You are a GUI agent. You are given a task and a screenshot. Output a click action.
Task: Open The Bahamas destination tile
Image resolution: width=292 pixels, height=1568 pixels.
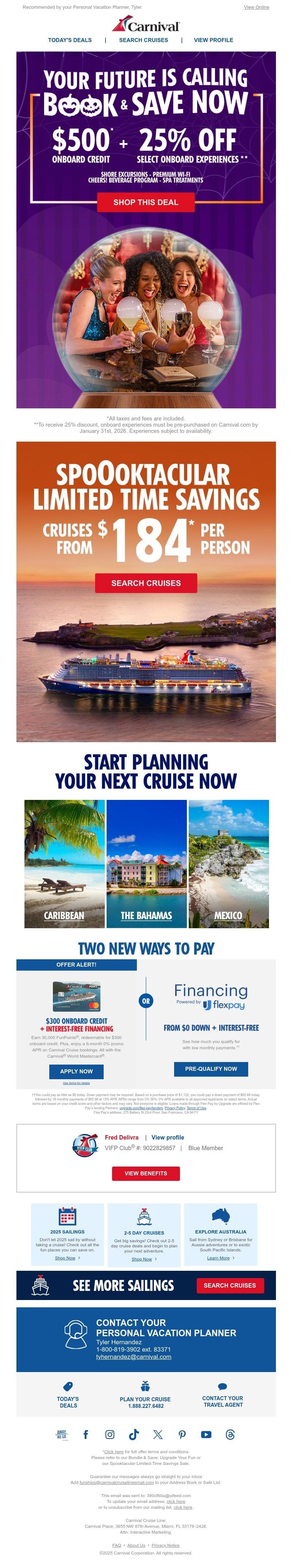[x=146, y=864]
